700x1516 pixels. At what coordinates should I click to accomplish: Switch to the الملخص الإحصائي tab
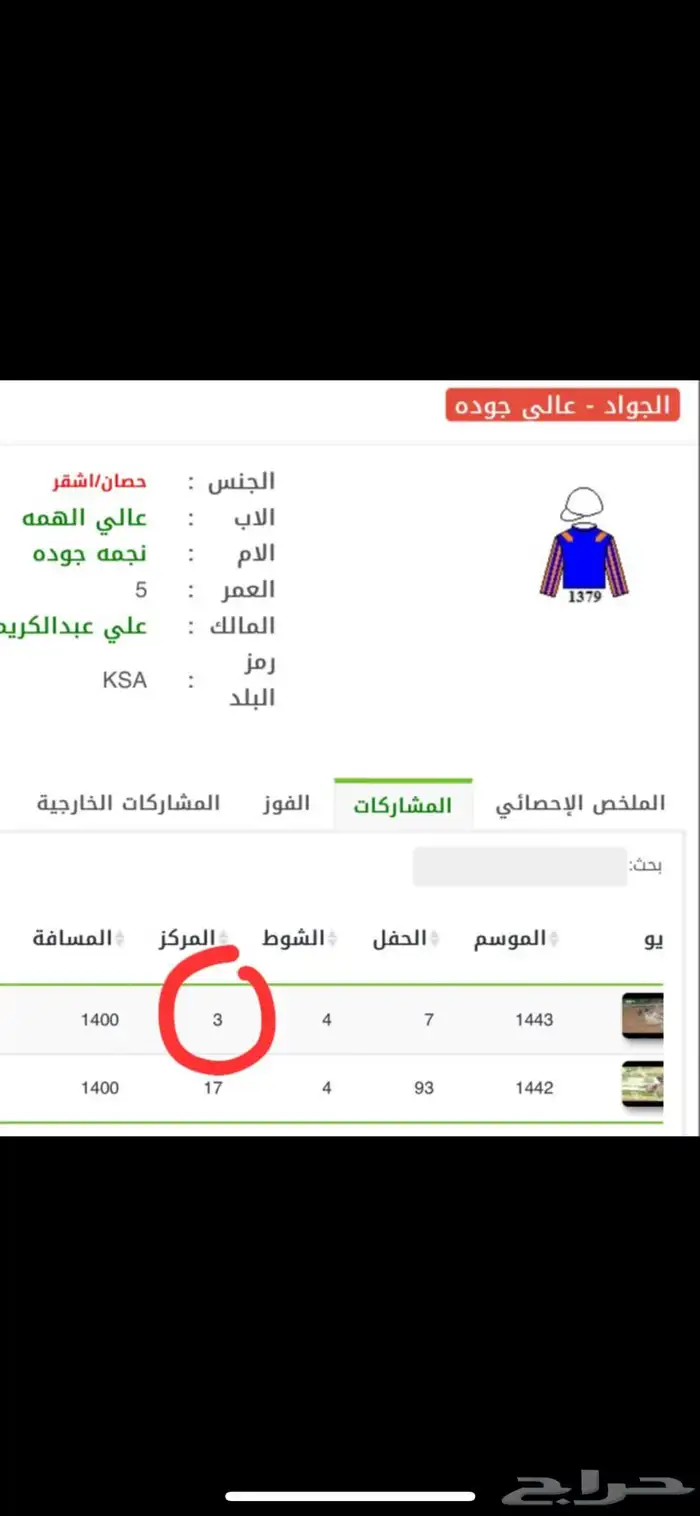580,804
